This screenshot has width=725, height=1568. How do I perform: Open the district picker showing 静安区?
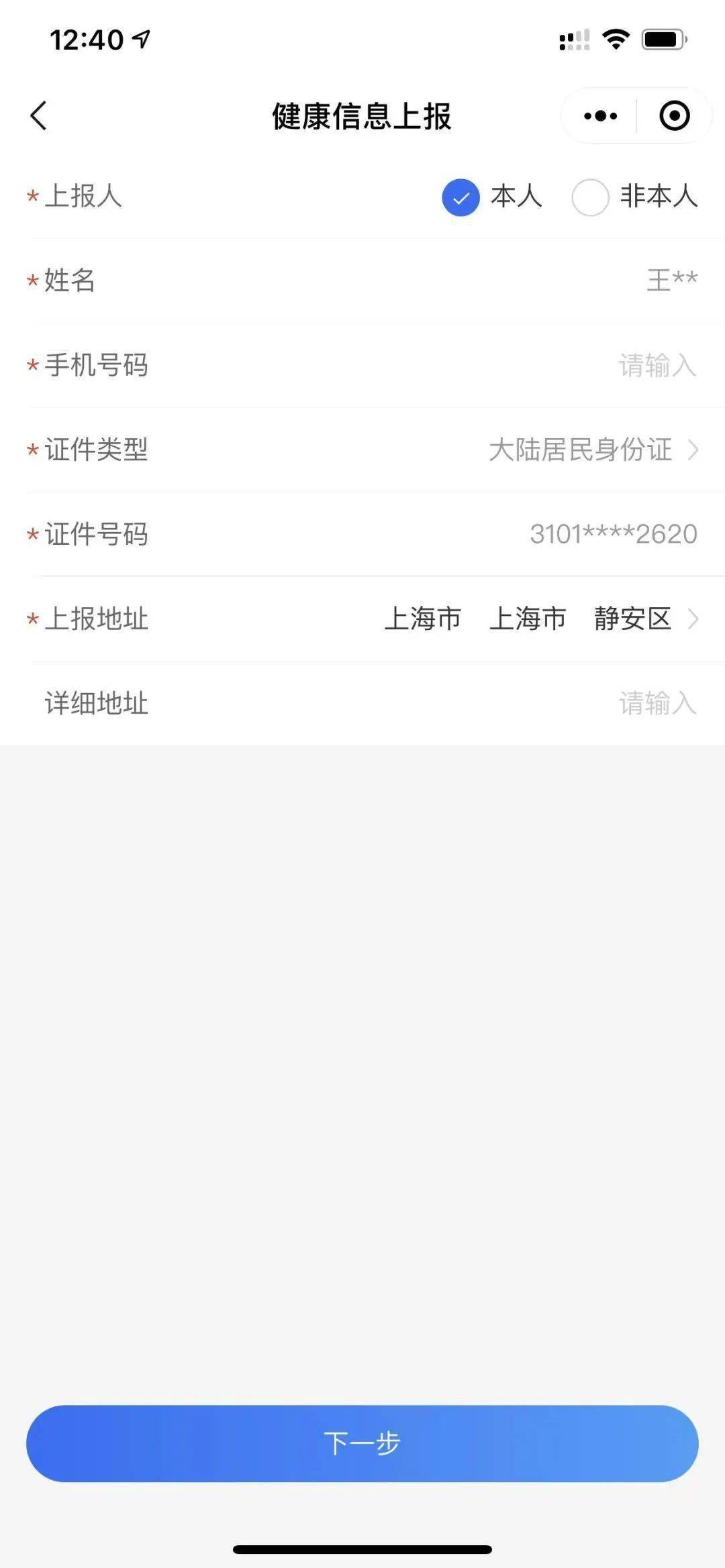click(x=631, y=619)
